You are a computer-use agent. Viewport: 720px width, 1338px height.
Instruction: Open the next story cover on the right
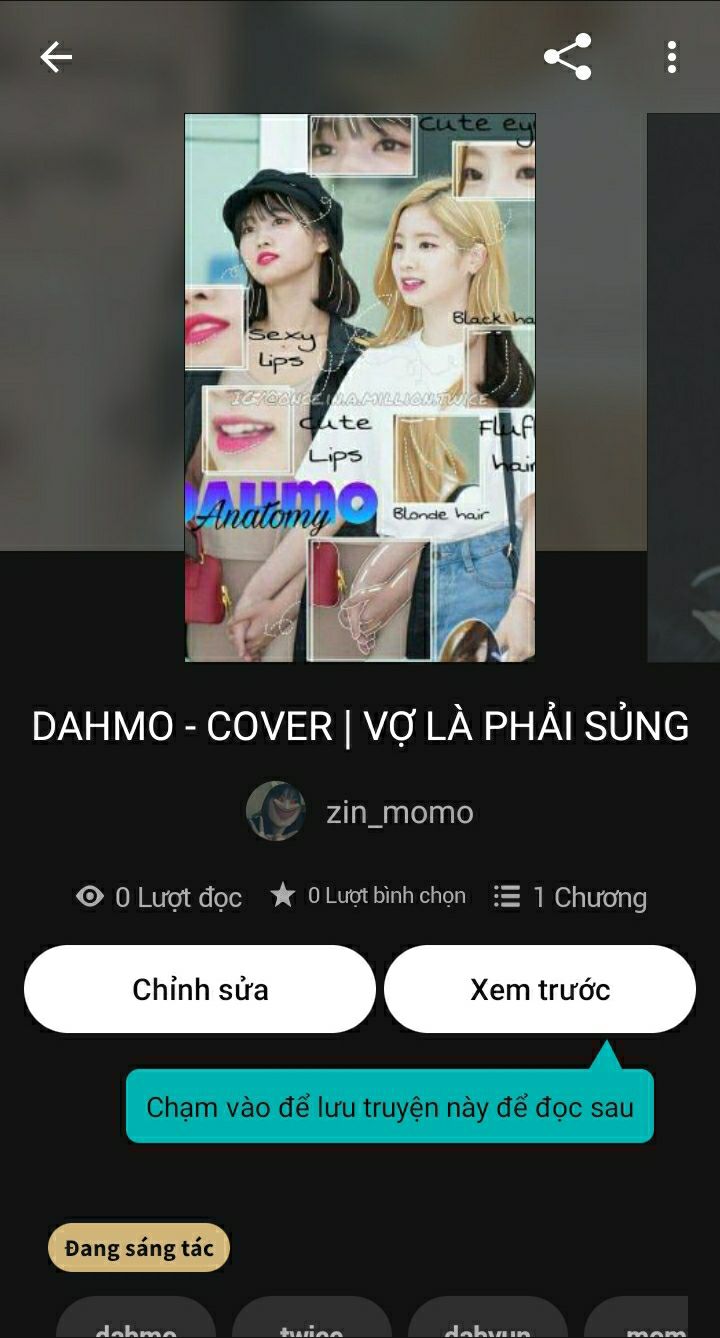(683, 387)
